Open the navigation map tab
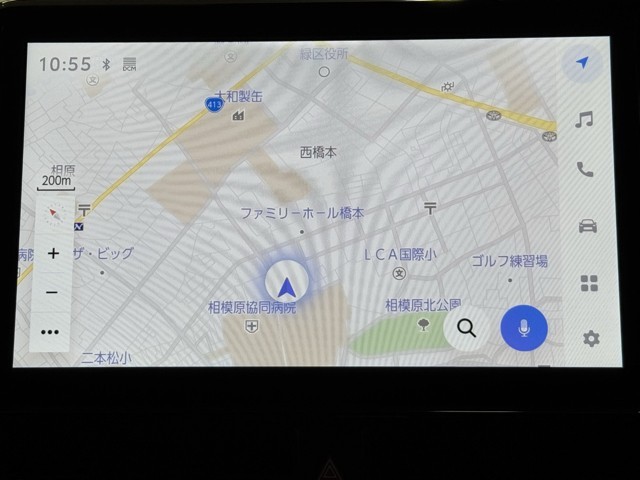640x480 pixels. pyautogui.click(x=584, y=63)
